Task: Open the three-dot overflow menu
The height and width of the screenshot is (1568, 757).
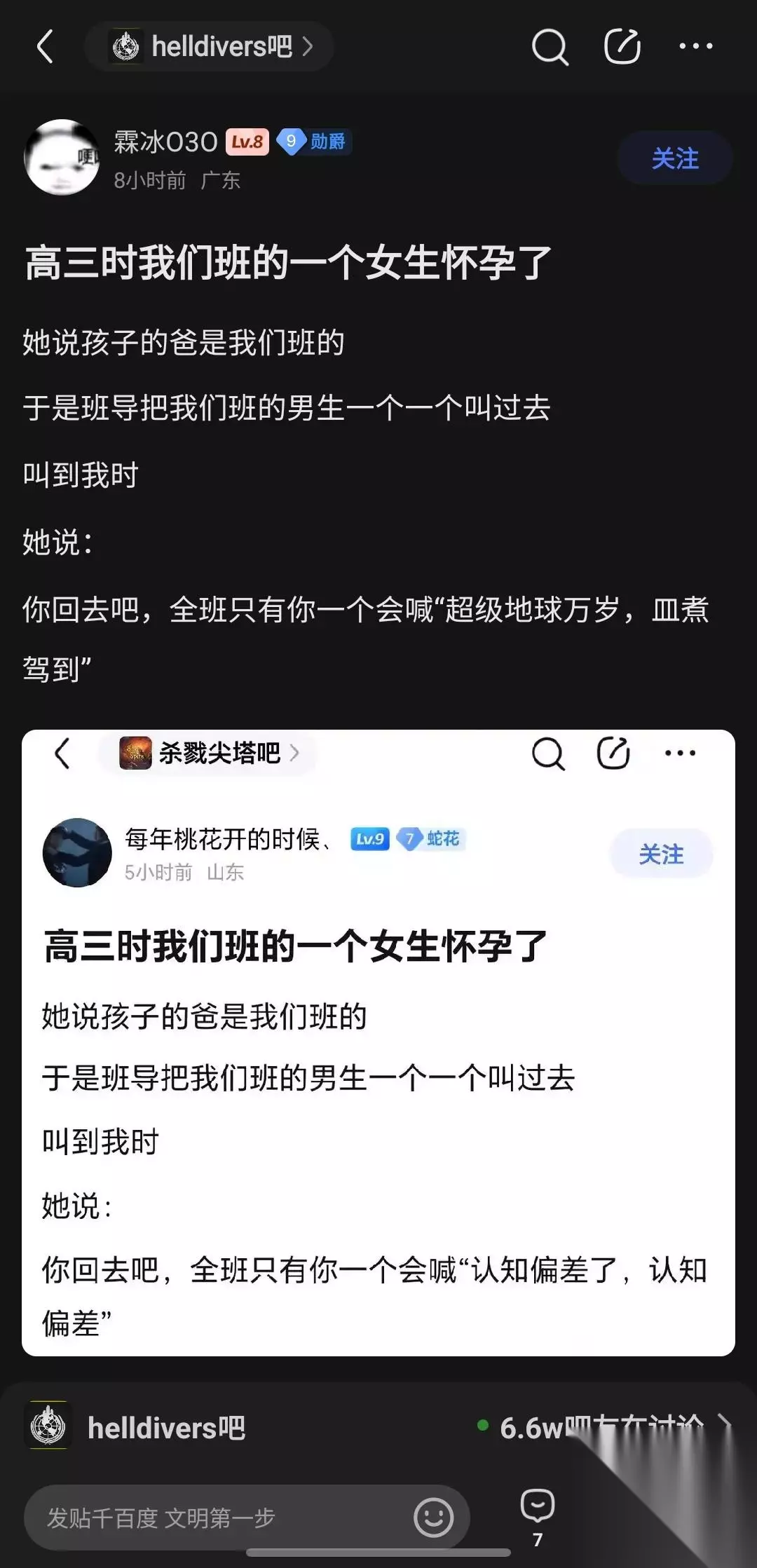Action: tap(696, 47)
